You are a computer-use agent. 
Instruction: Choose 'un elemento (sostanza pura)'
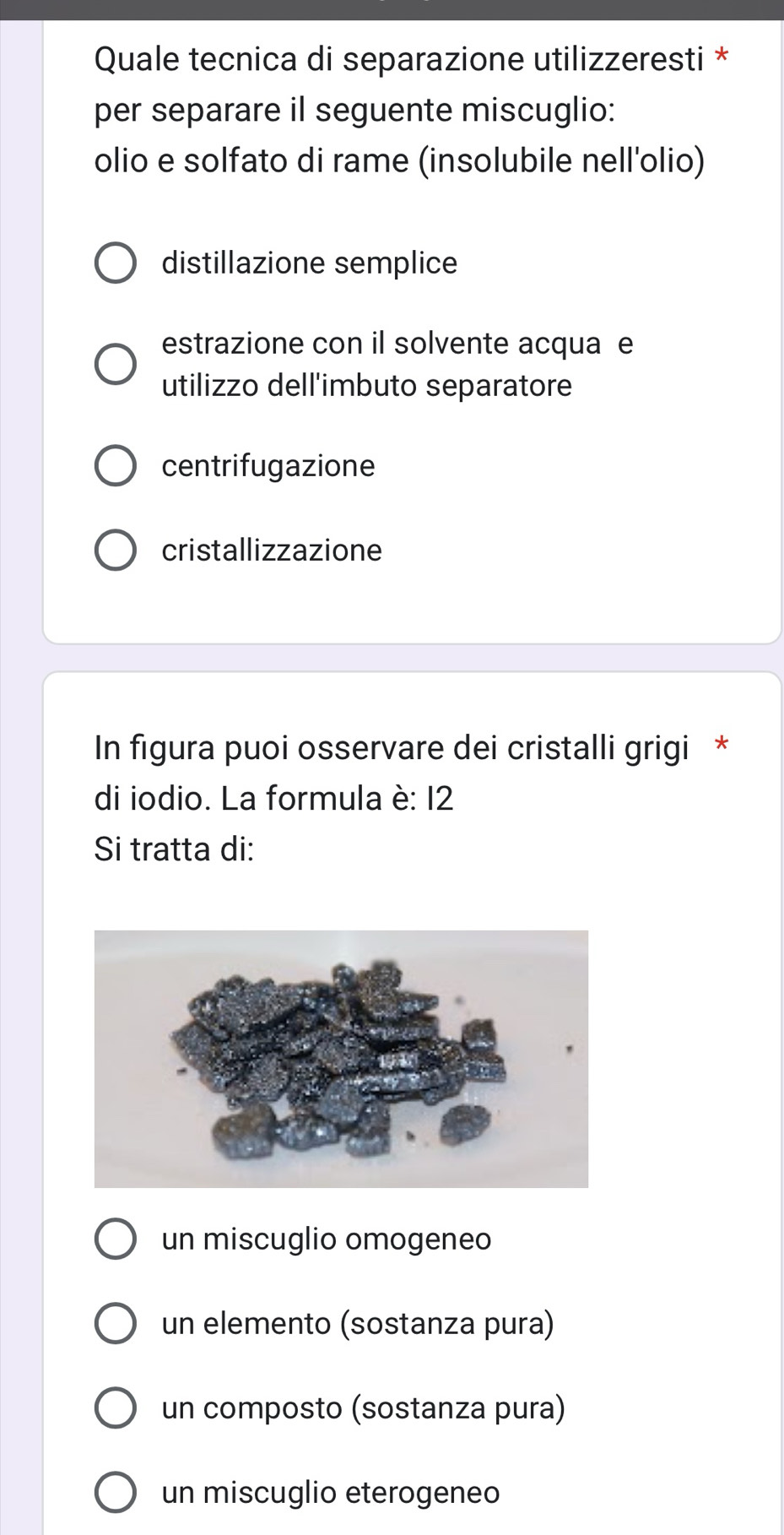pos(115,1323)
